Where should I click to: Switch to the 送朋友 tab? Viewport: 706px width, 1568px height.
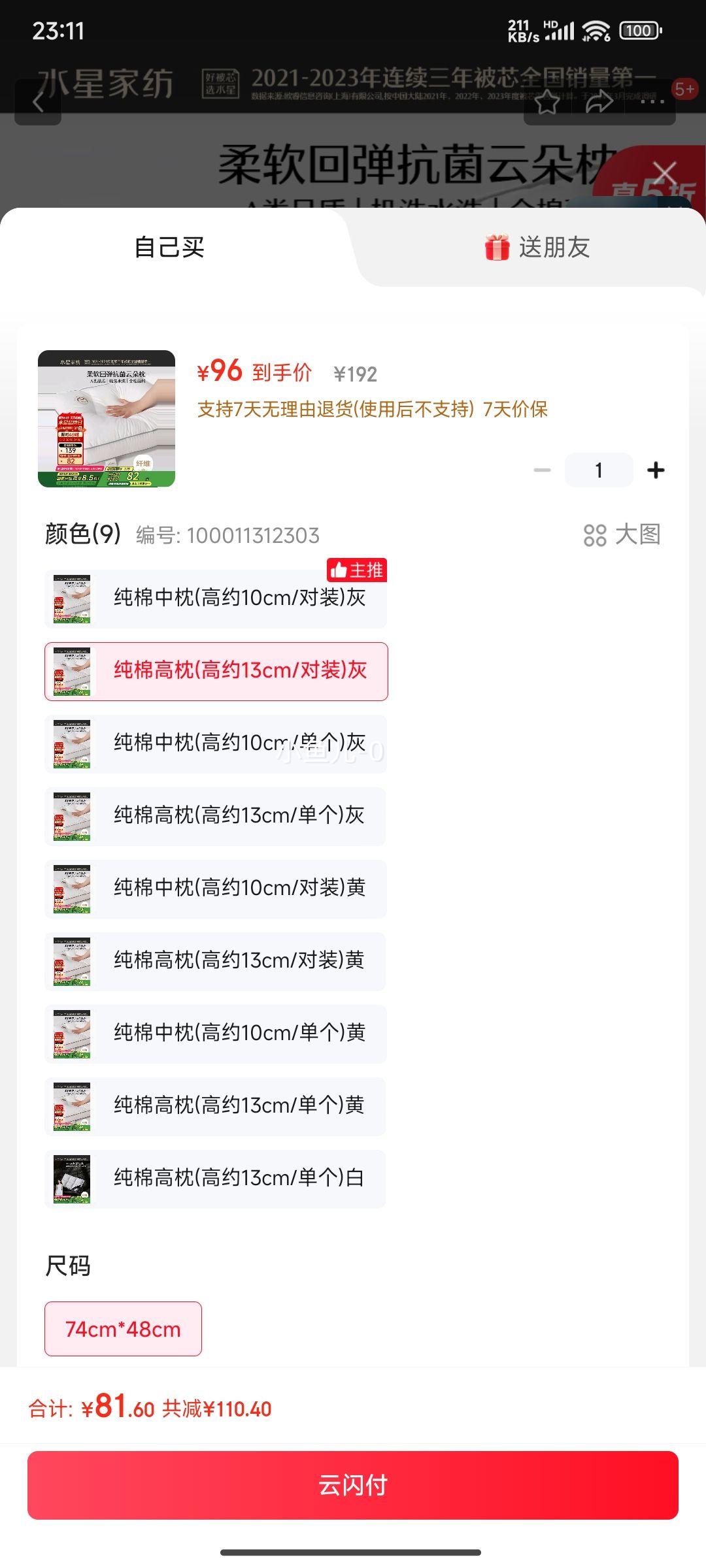(x=537, y=248)
